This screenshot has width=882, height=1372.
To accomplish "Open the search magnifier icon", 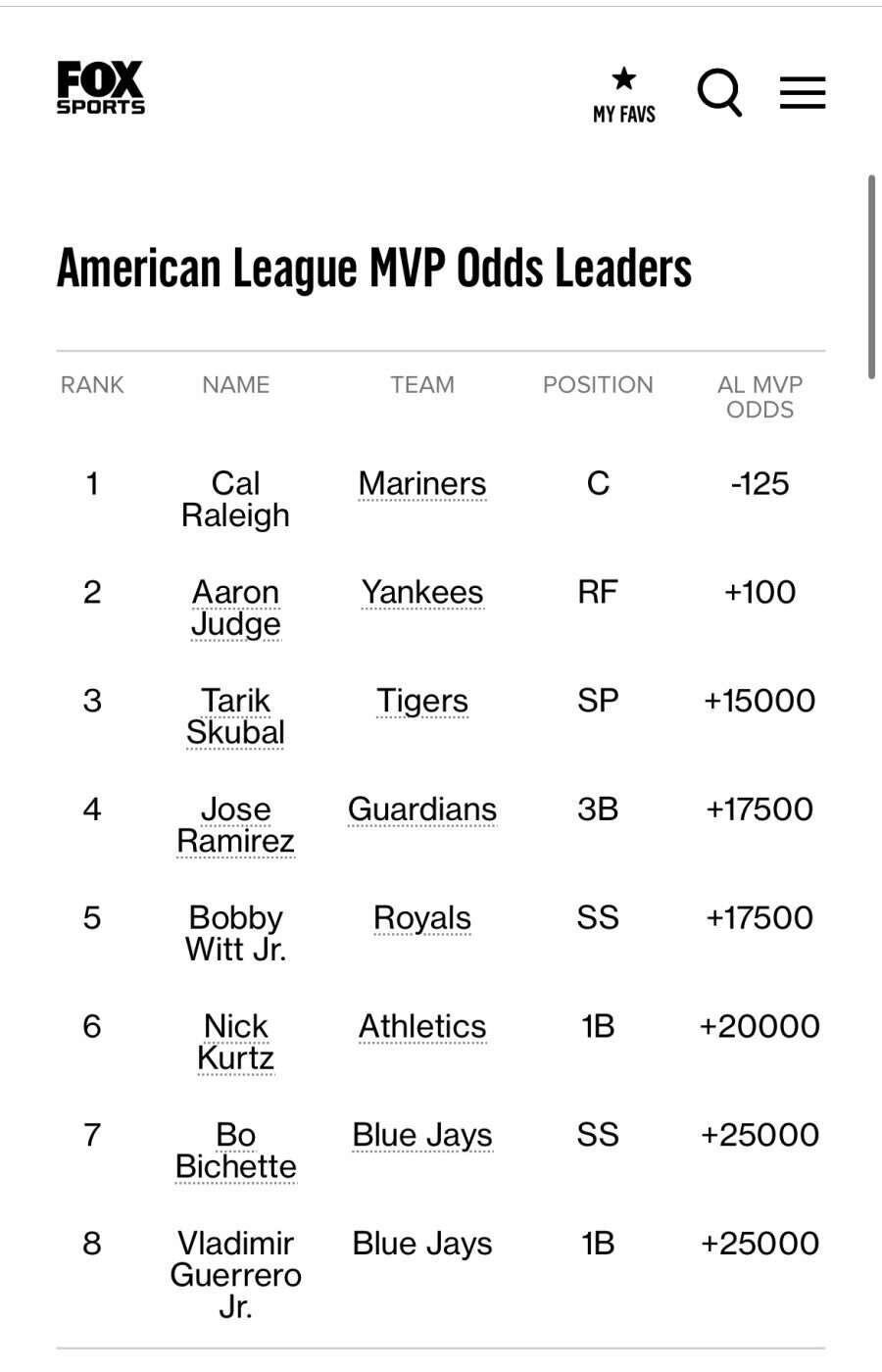I will [x=719, y=93].
